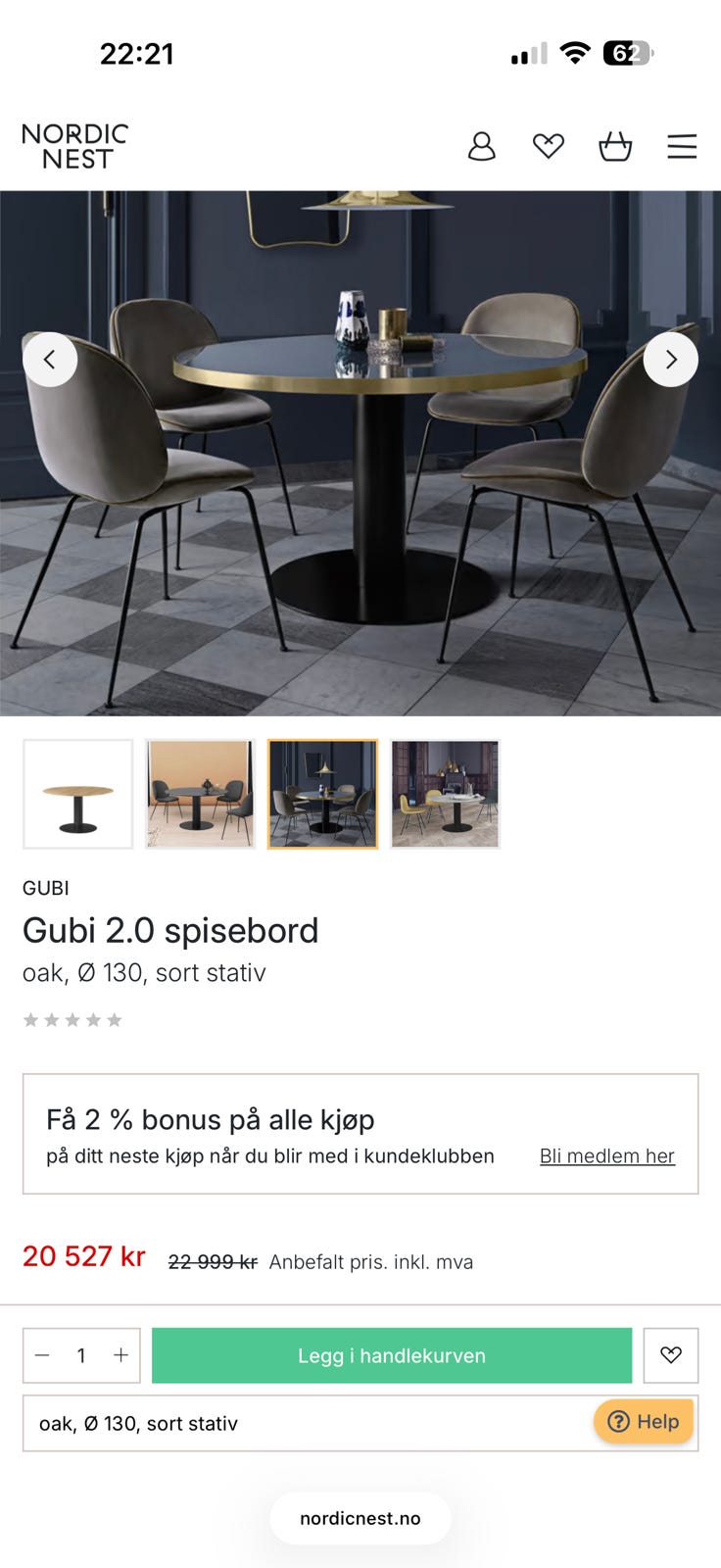Open the 'Bli medlem her' membership link
Viewport: 721px width, 1568px height.
coord(606,1156)
